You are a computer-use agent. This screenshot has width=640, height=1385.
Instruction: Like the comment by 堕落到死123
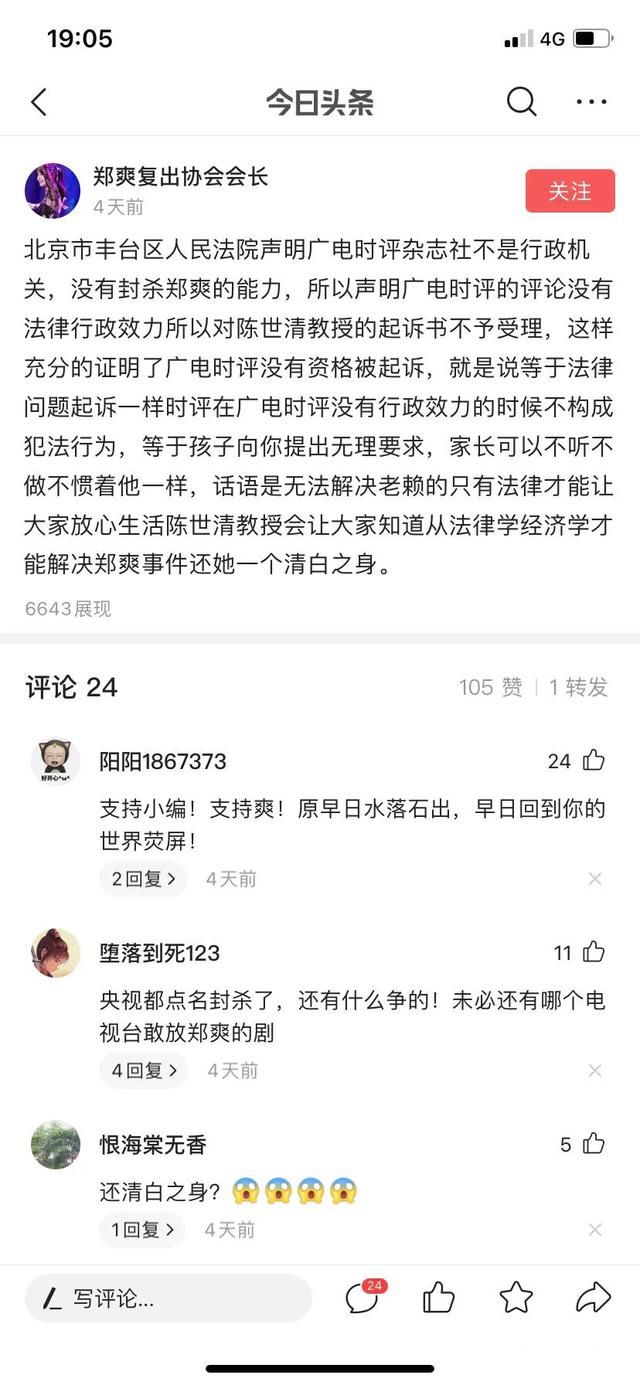click(x=594, y=952)
